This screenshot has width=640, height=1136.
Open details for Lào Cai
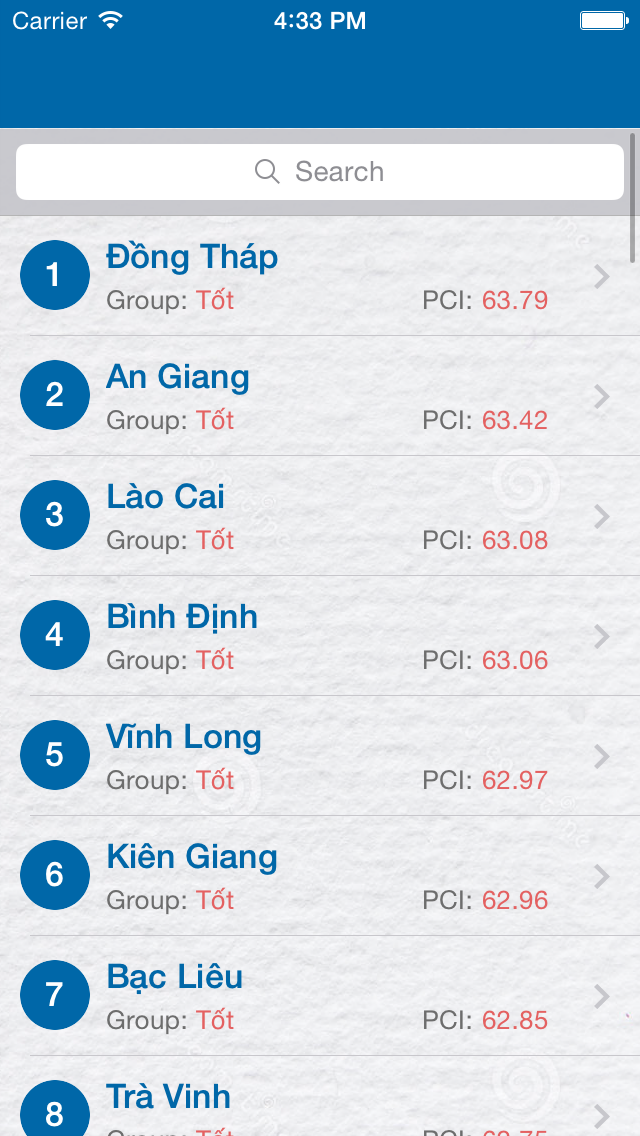(320, 516)
